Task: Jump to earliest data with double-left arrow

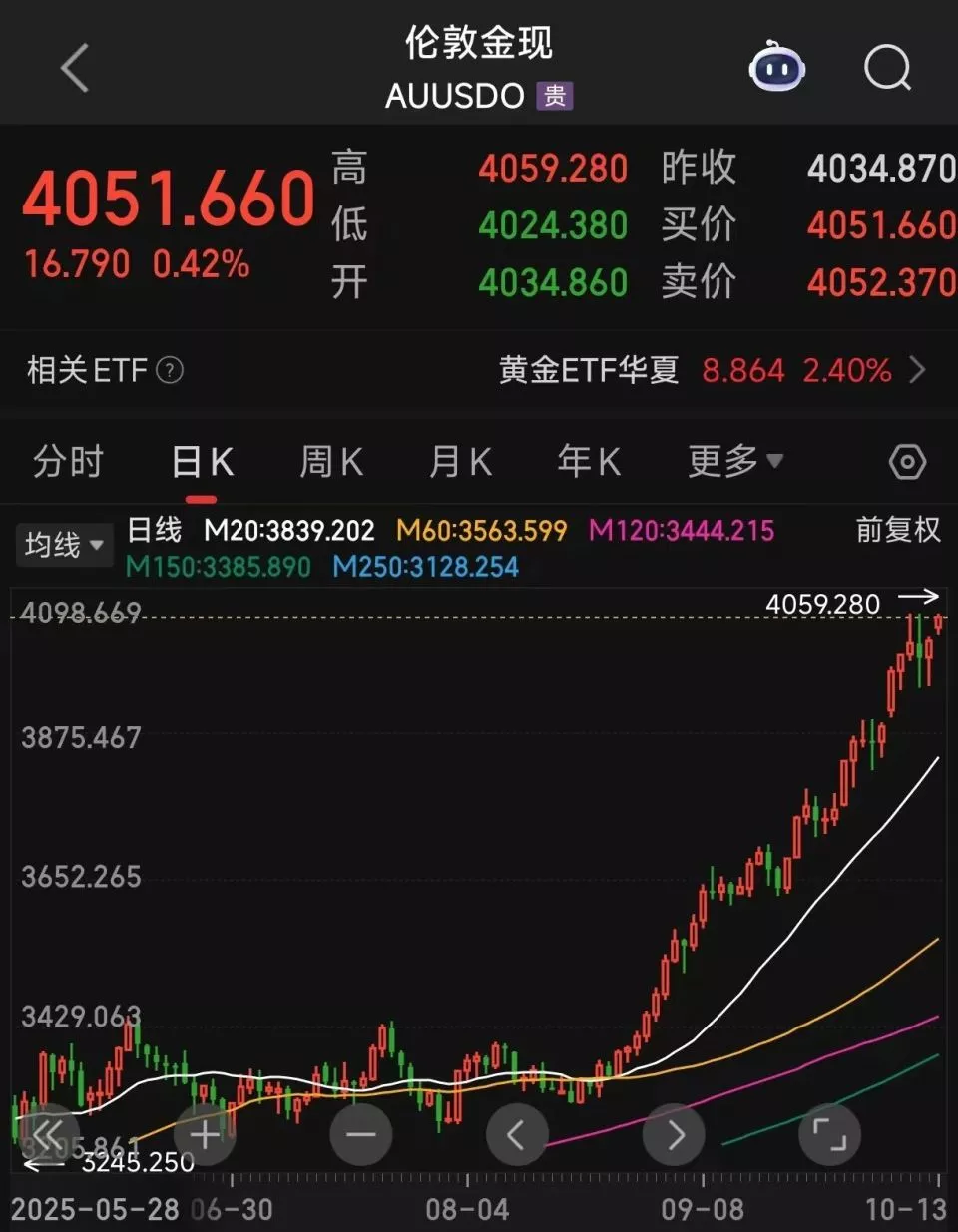Action: 48,1134
